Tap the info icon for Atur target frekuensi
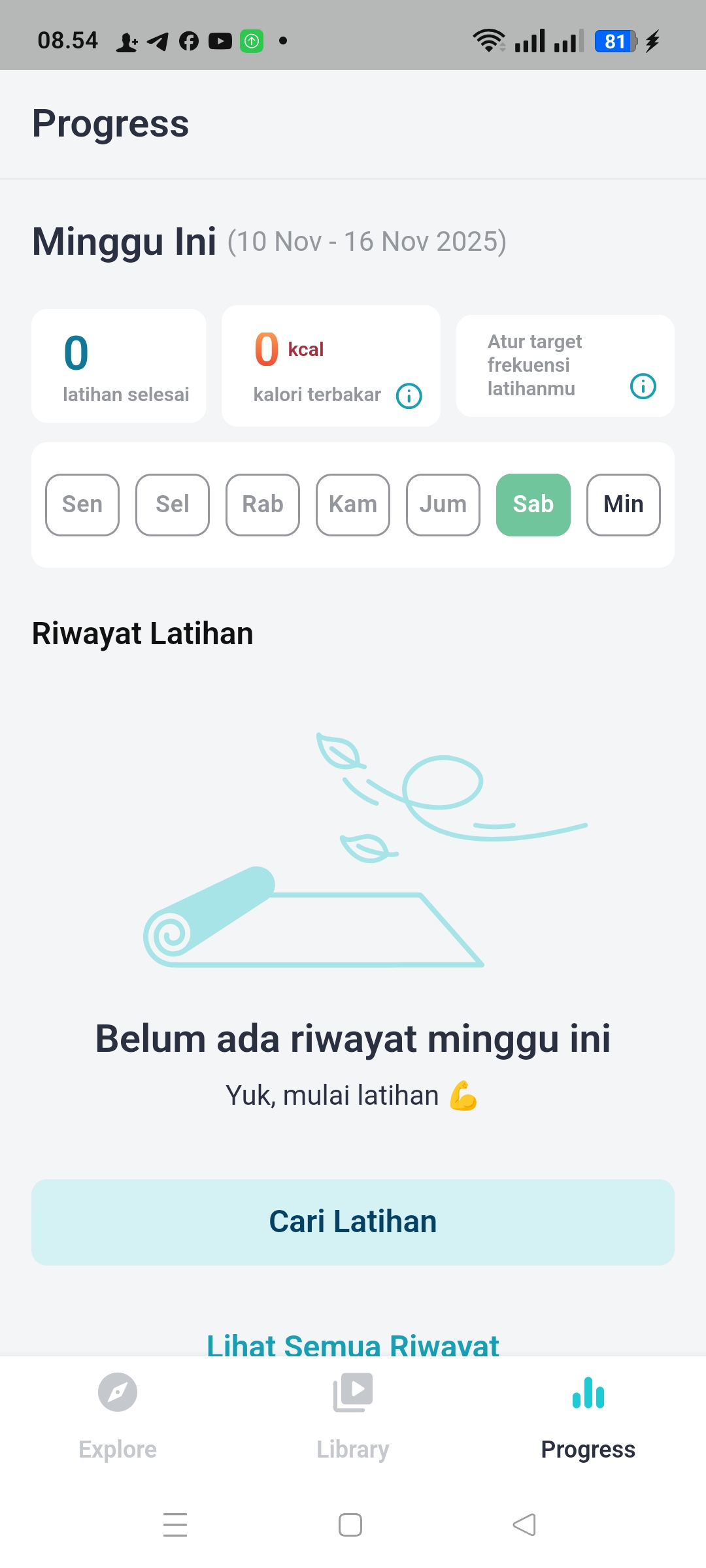This screenshot has width=706, height=1568. (643, 387)
